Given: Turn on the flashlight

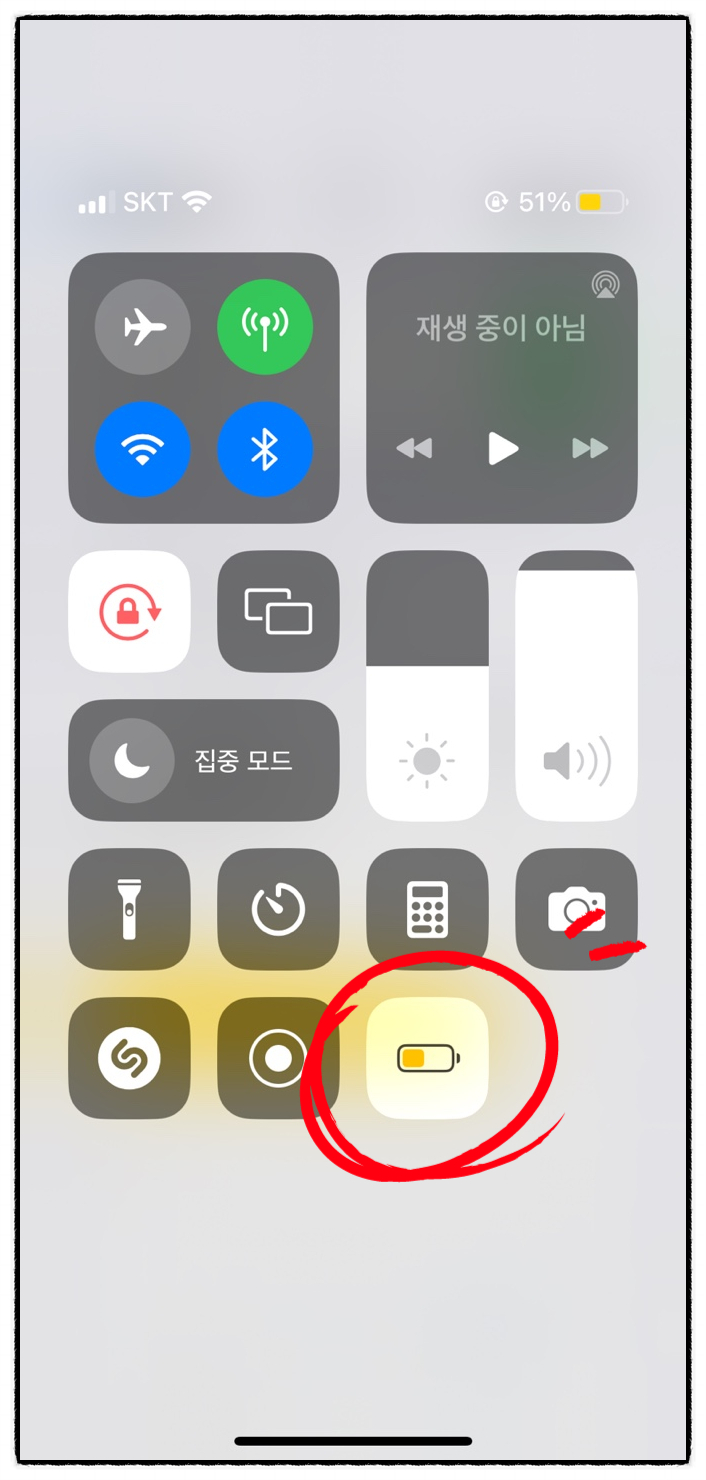Looking at the screenshot, I should (129, 909).
